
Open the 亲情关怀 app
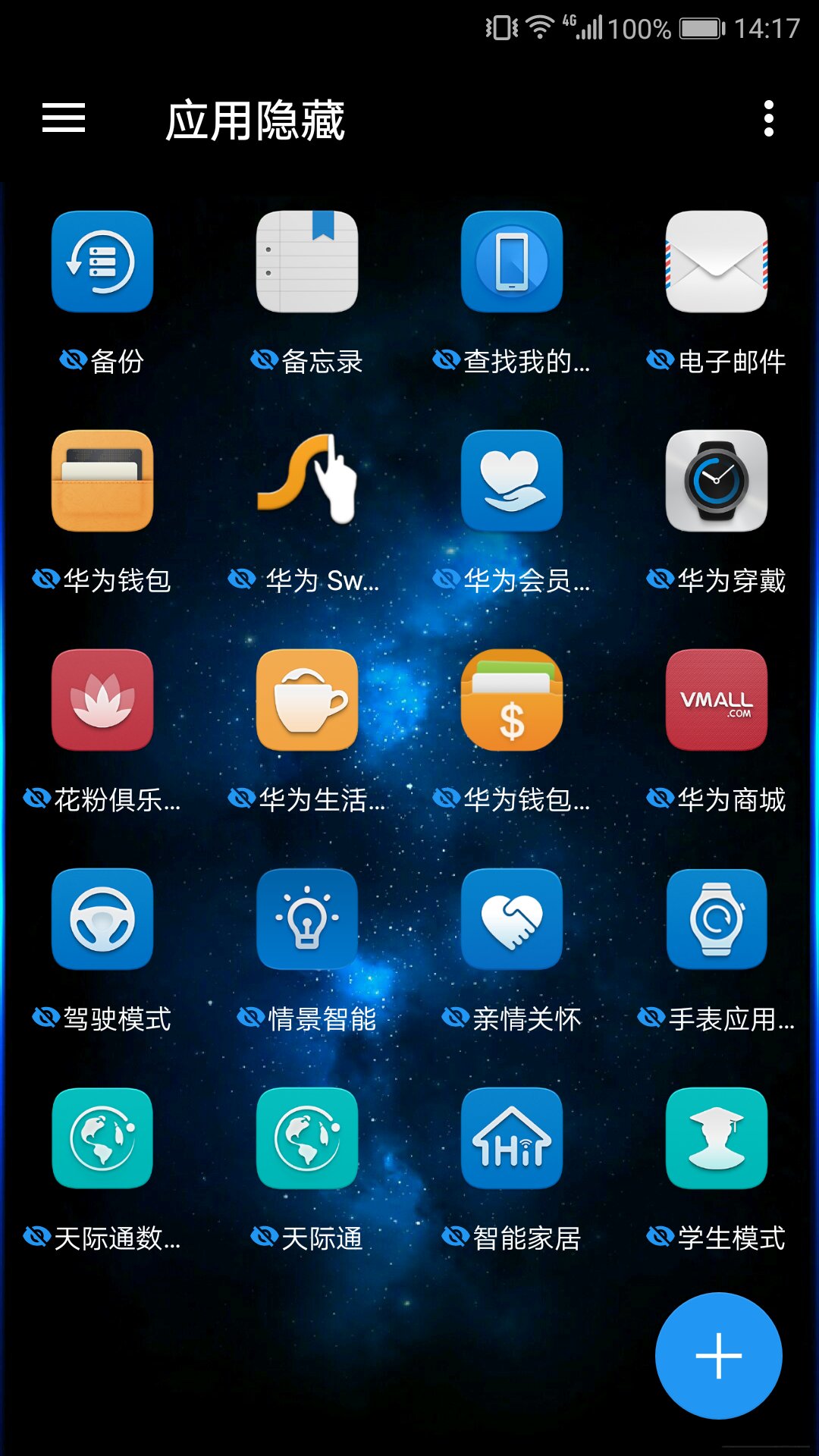tap(512, 919)
